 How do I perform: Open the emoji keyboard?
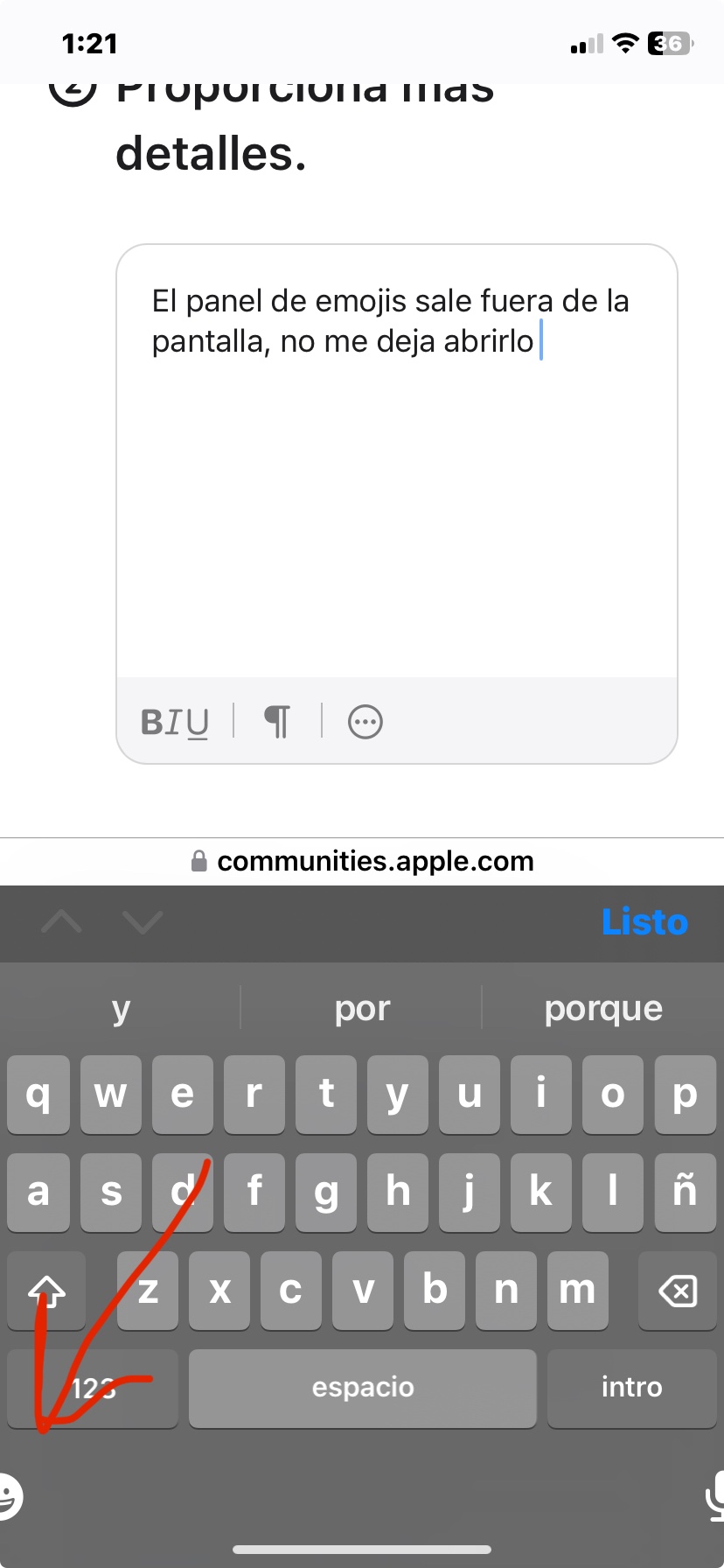coord(9,1496)
